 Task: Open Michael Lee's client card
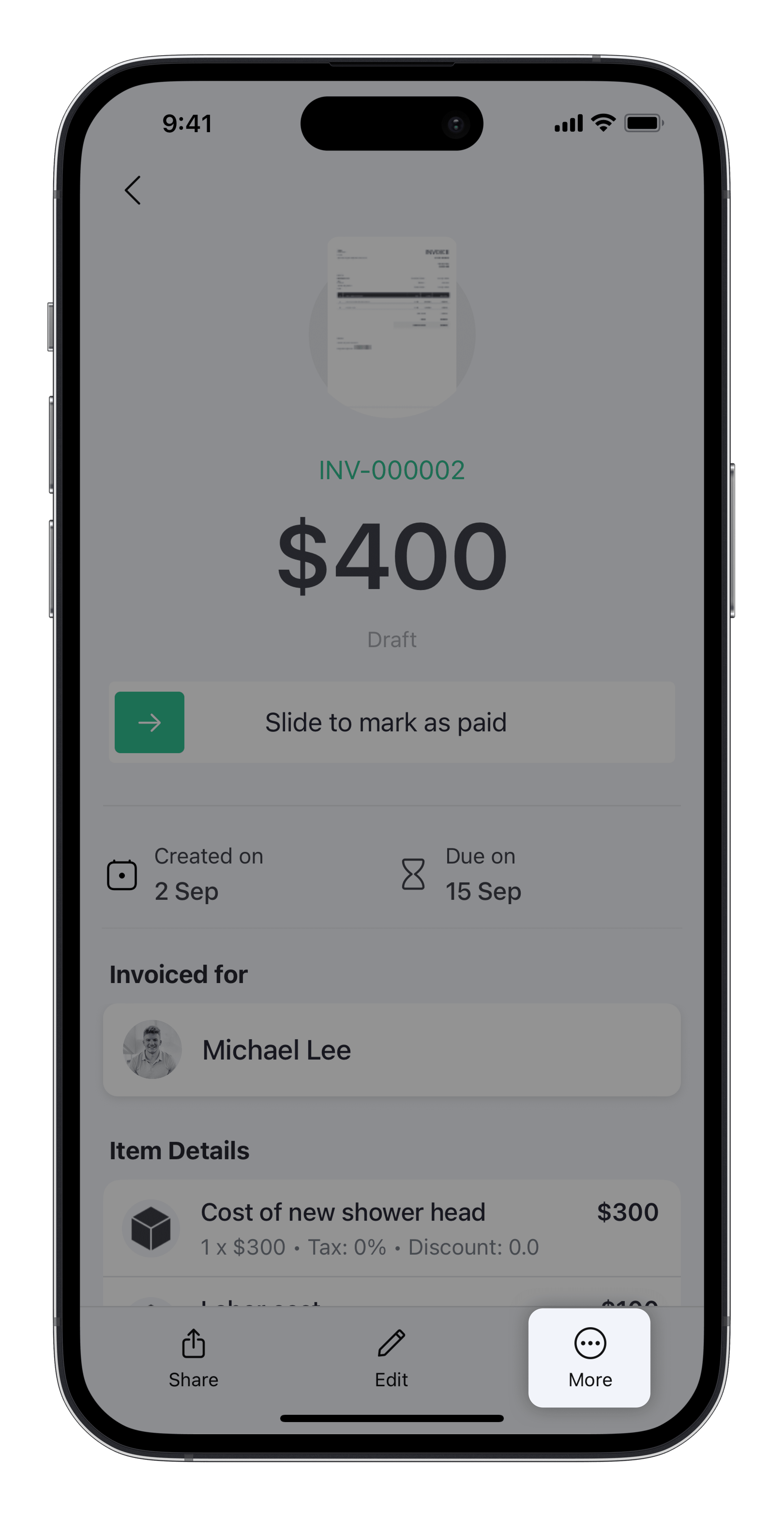pyautogui.click(x=392, y=1050)
